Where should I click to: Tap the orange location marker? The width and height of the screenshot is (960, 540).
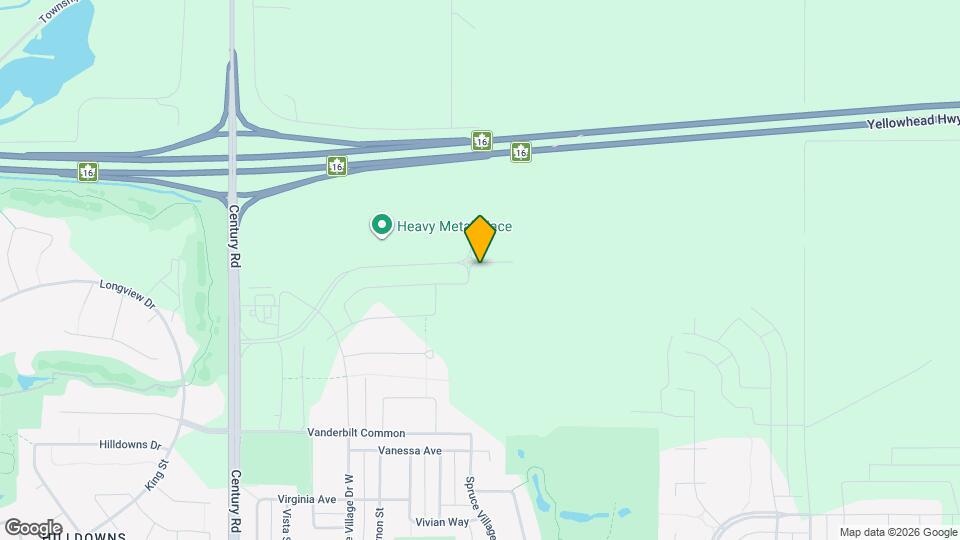pyautogui.click(x=481, y=238)
